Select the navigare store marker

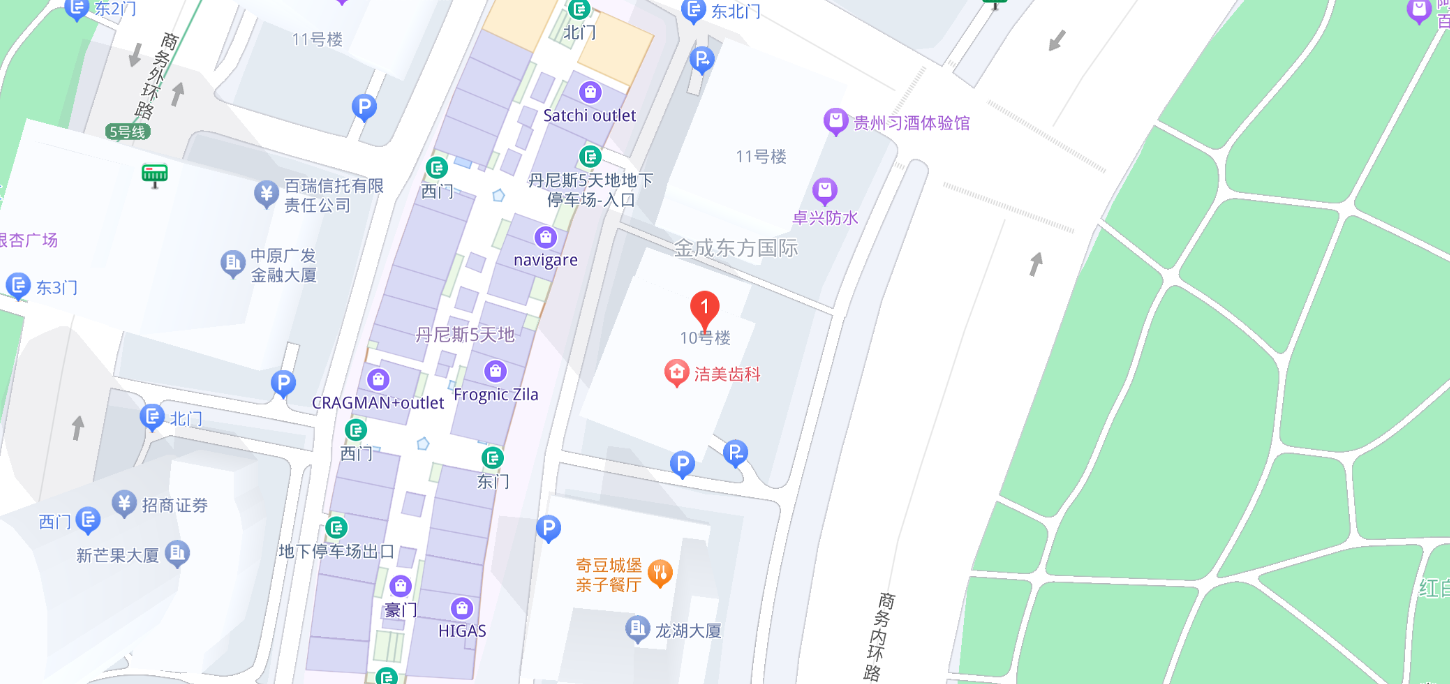(545, 237)
